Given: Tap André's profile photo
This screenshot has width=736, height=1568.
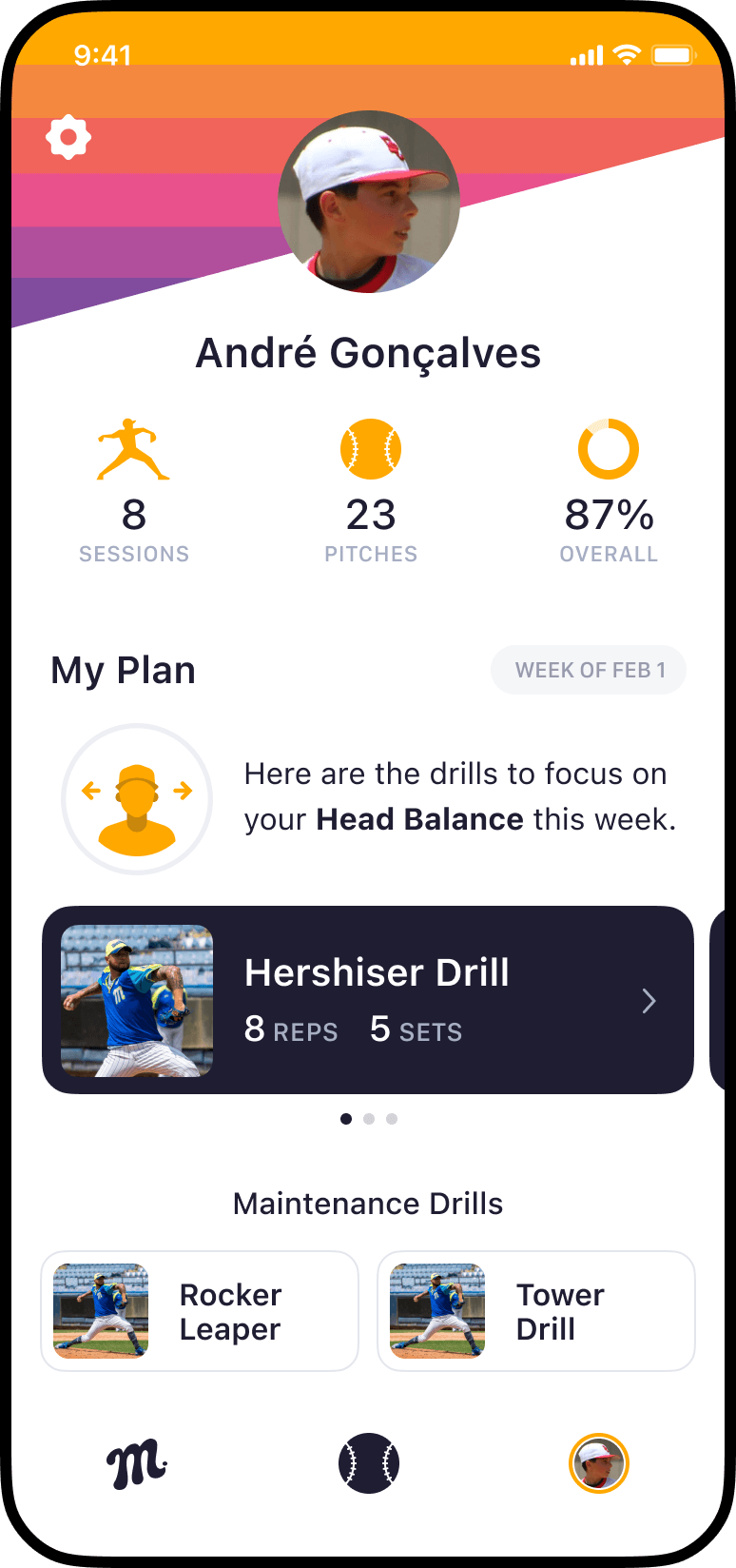Looking at the screenshot, I should [369, 202].
